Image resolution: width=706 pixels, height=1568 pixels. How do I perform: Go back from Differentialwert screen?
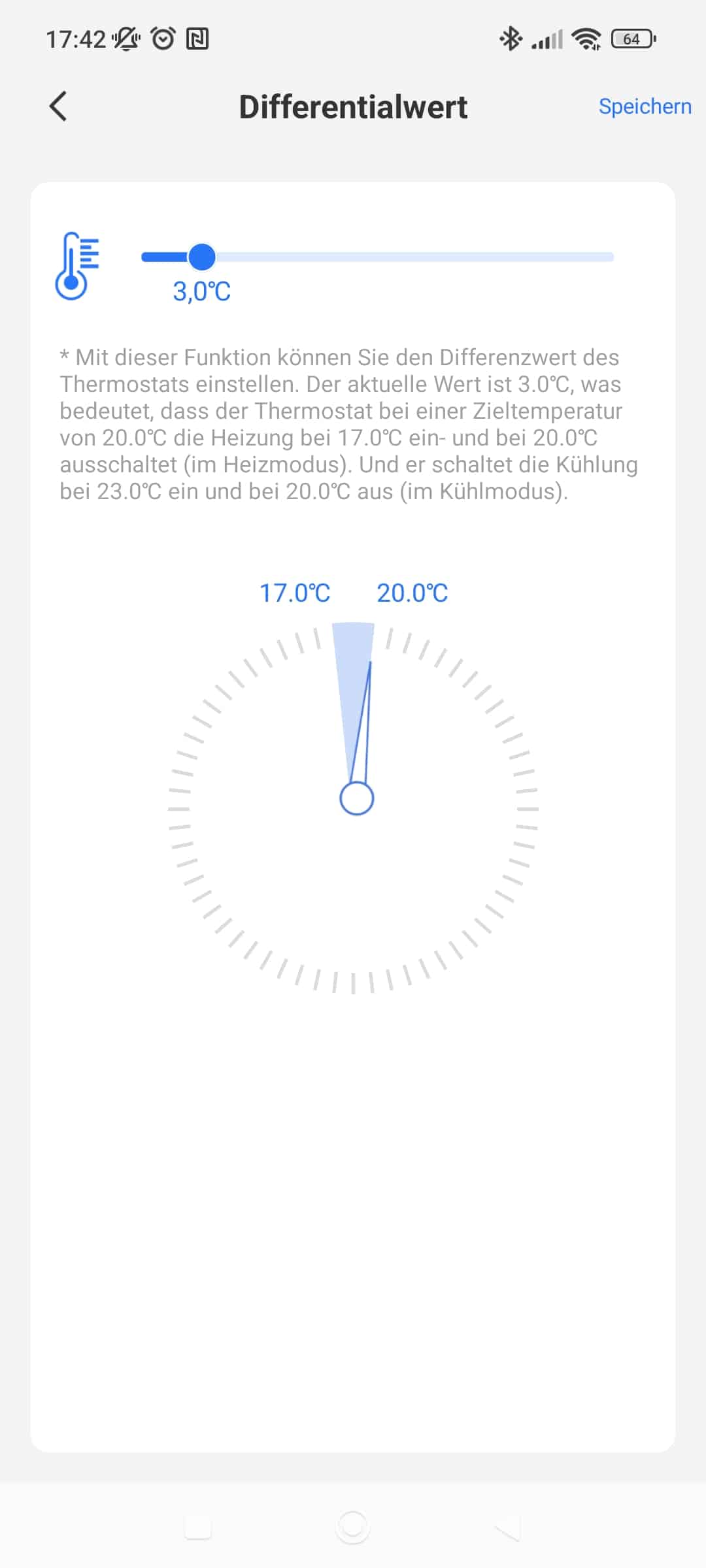58,106
